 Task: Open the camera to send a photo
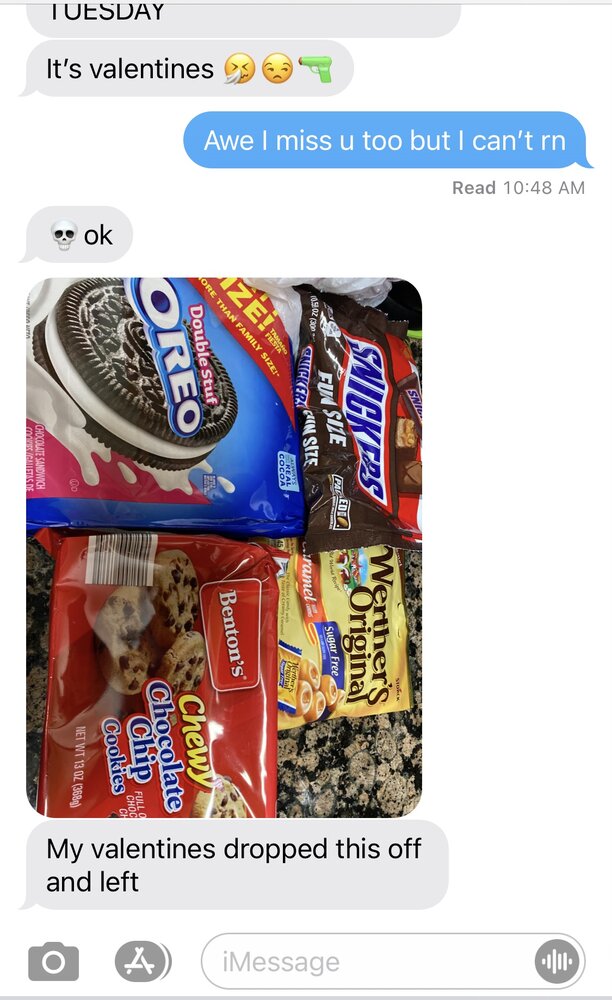(54, 961)
